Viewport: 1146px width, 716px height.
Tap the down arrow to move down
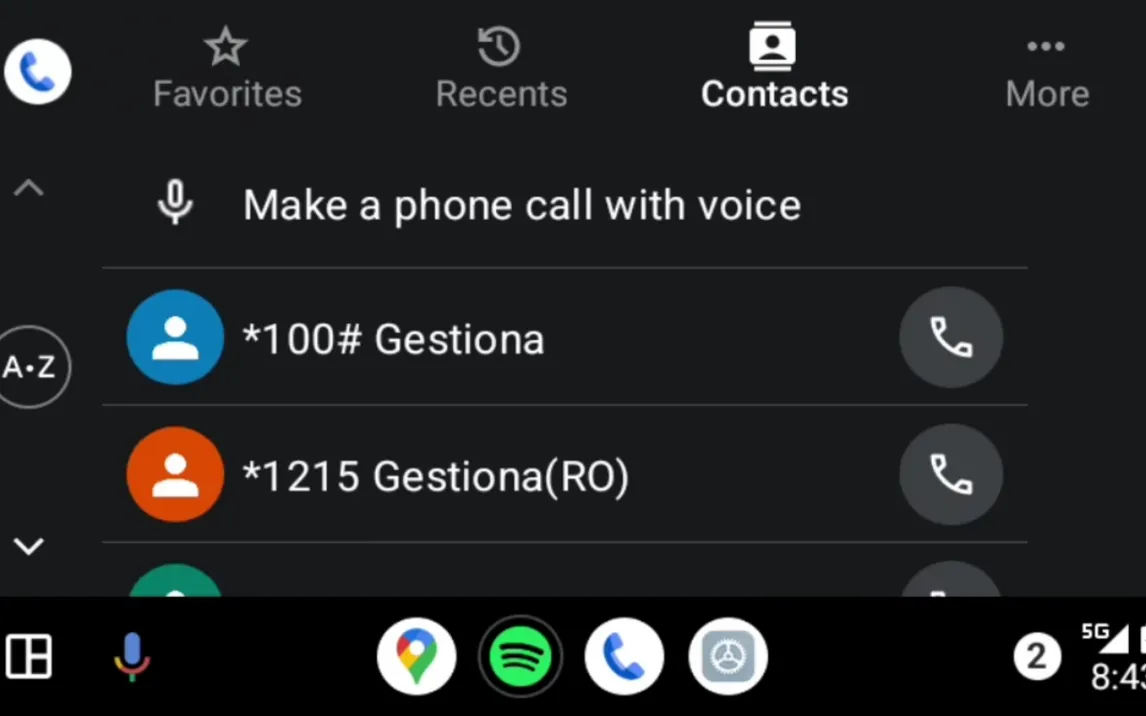coord(28,546)
